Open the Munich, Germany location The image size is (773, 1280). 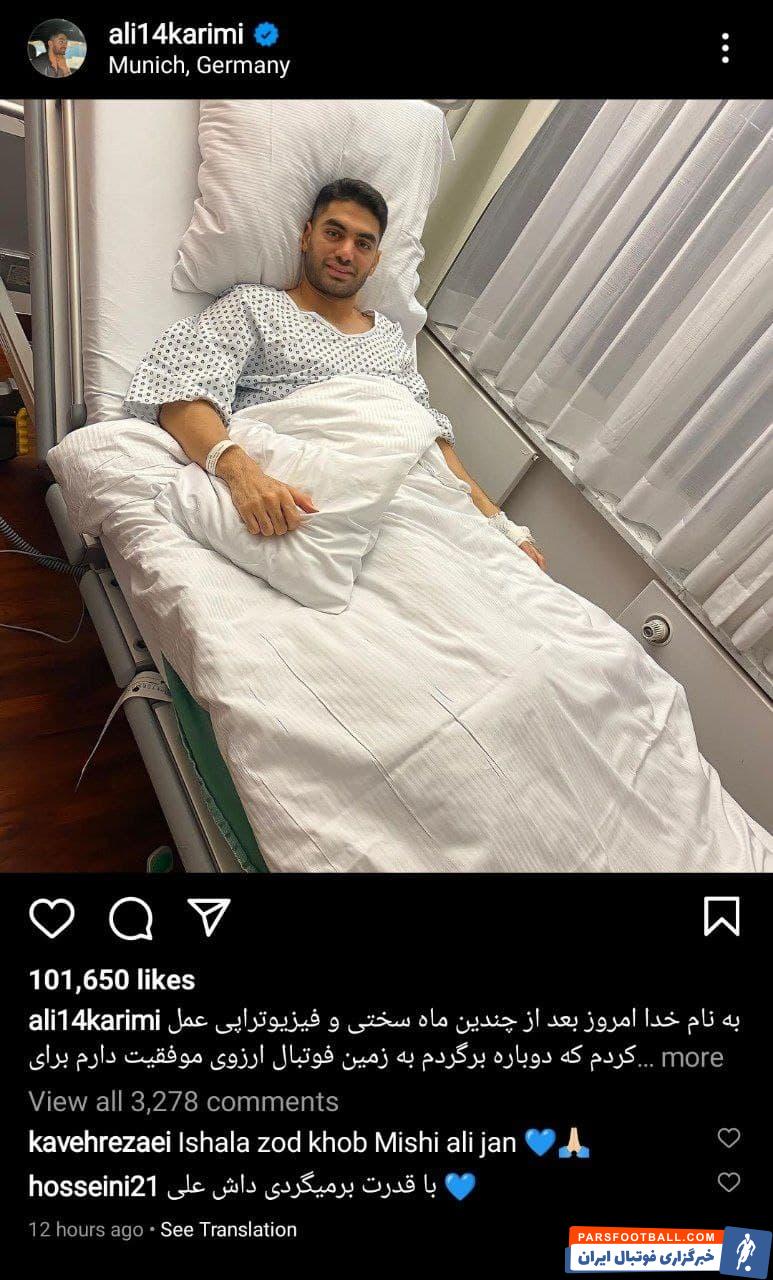198,66
